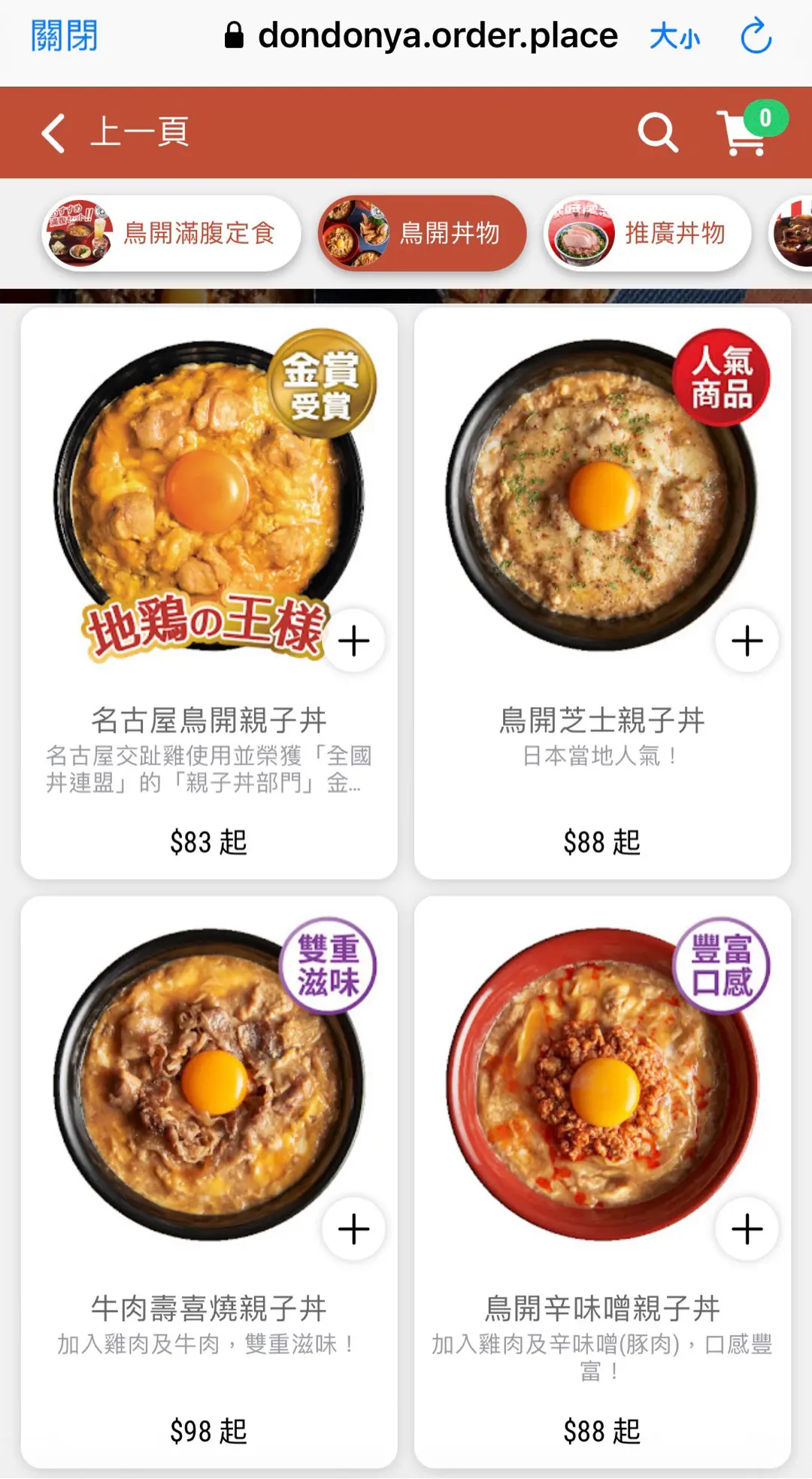Add 鳥開辛味噌親子丼 to cart

747,1229
